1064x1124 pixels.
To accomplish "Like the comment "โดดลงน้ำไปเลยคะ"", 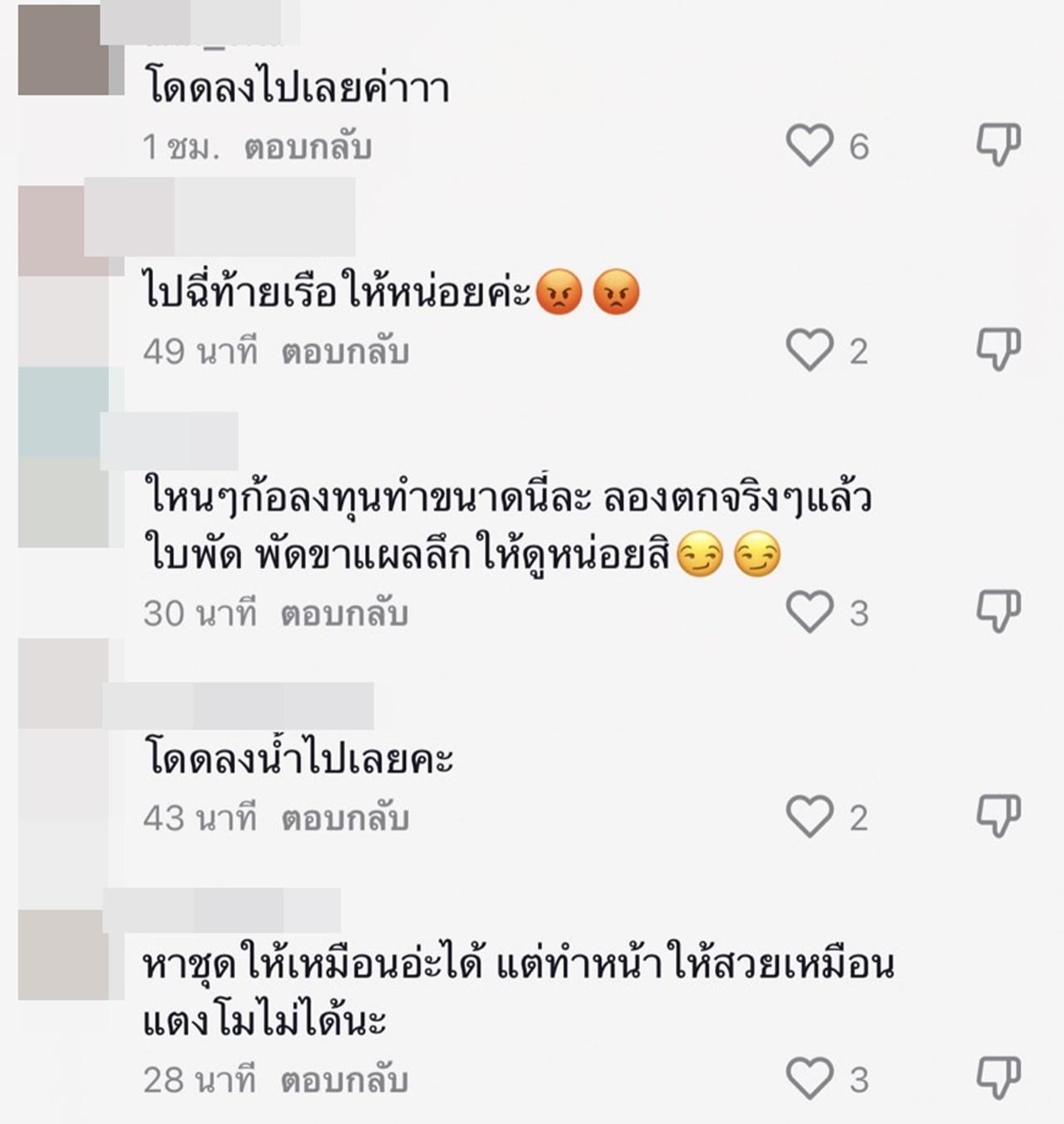I will (x=810, y=816).
